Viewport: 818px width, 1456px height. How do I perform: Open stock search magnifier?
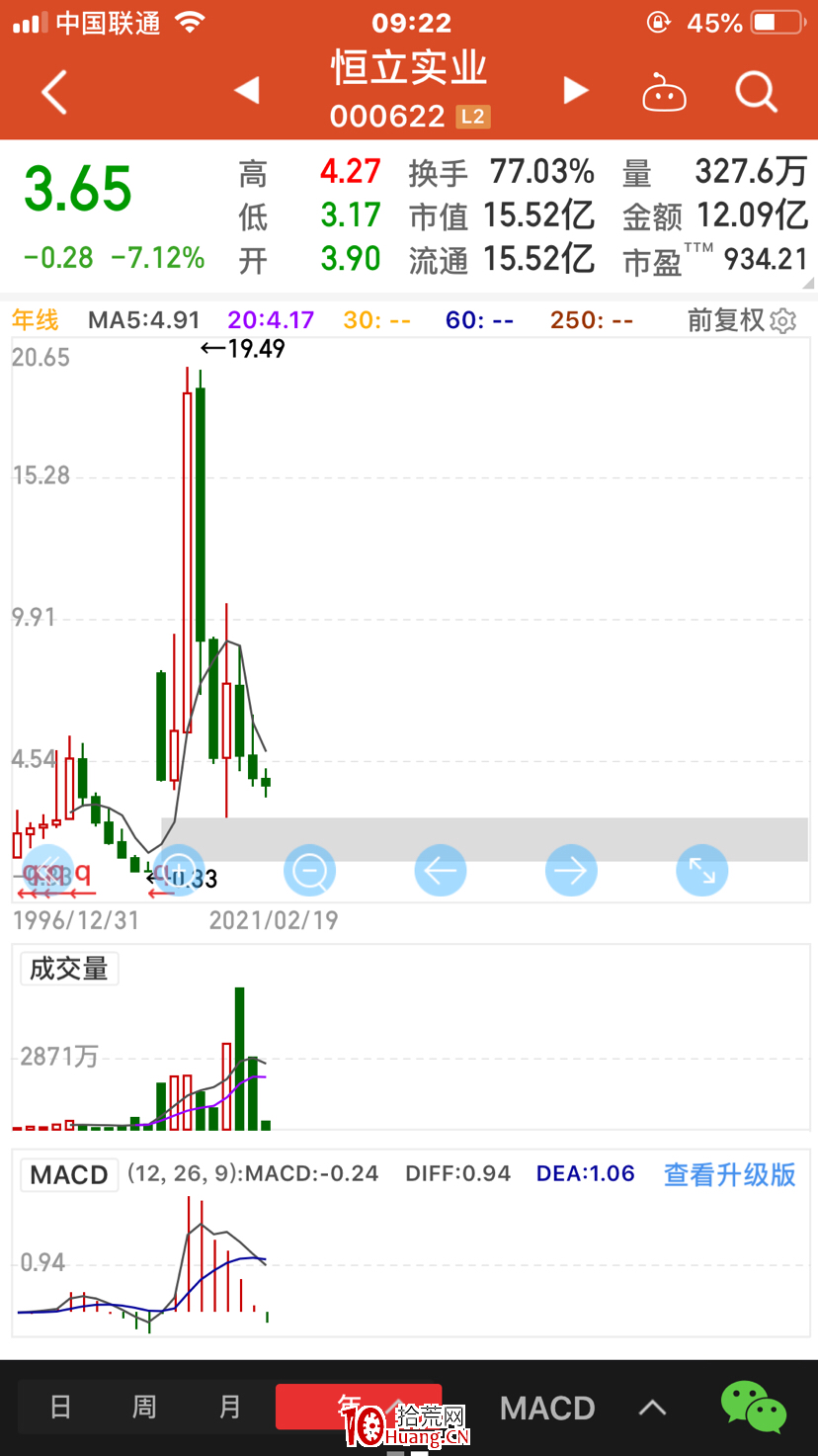click(x=757, y=92)
